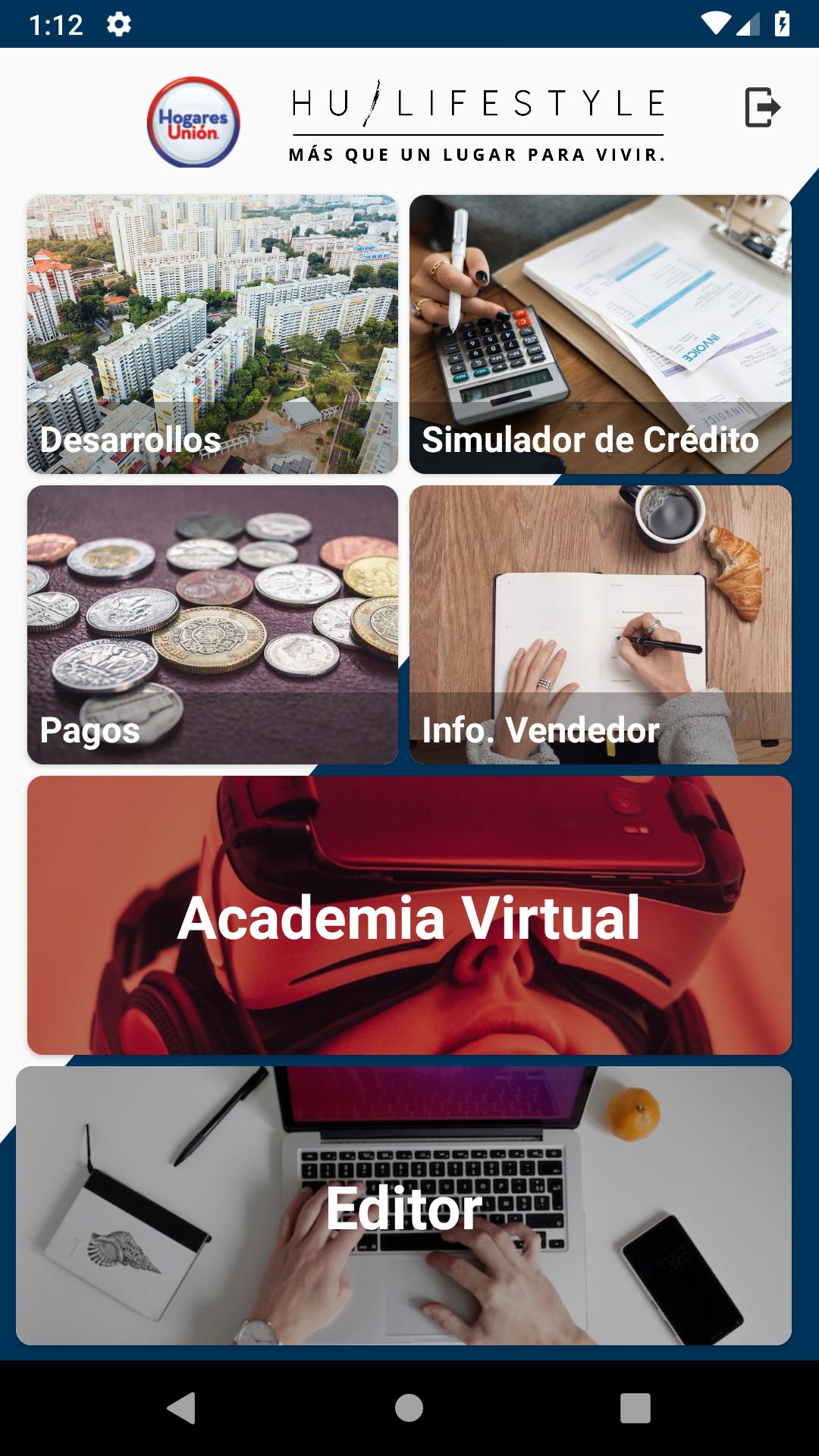
Task: Open the Desarrollos tile
Action: tap(212, 334)
